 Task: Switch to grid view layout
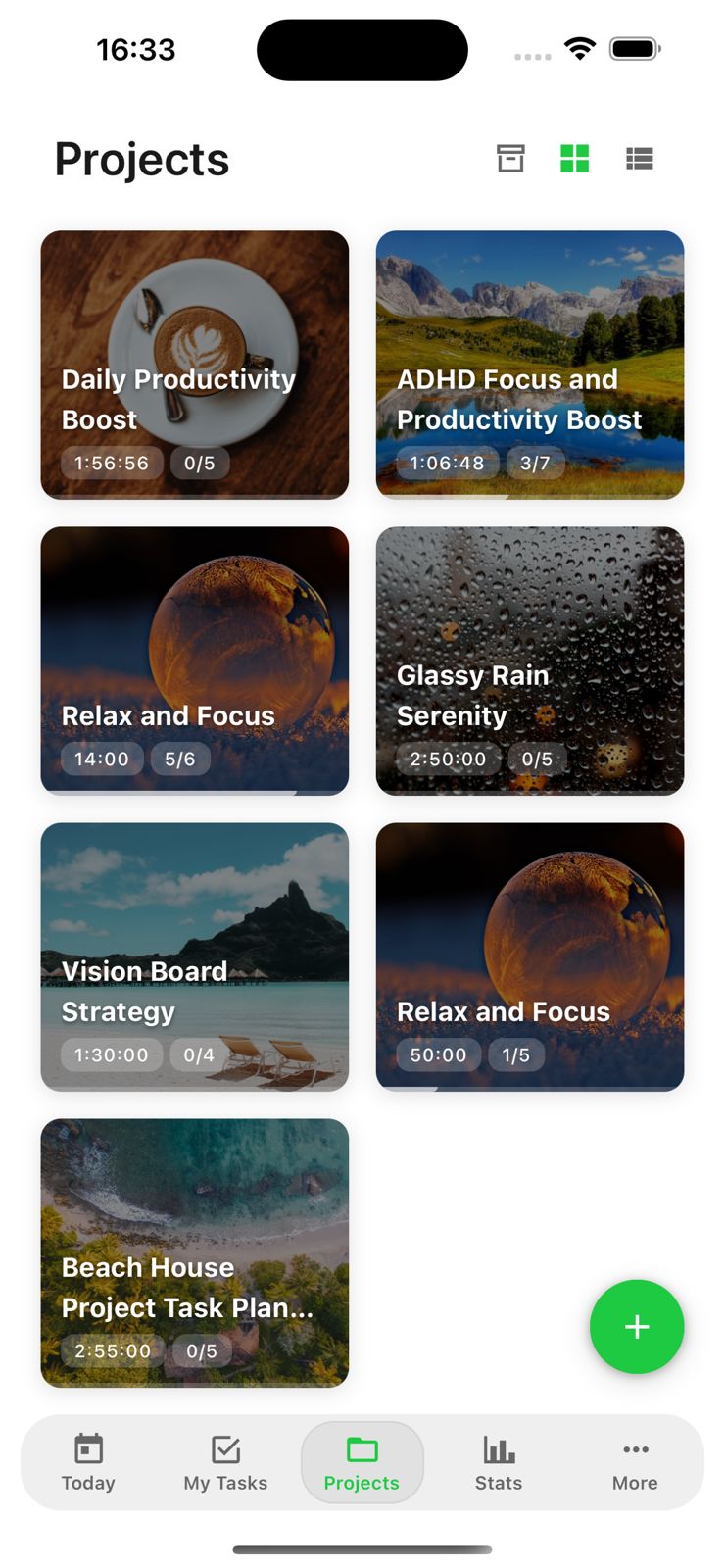pyautogui.click(x=574, y=158)
